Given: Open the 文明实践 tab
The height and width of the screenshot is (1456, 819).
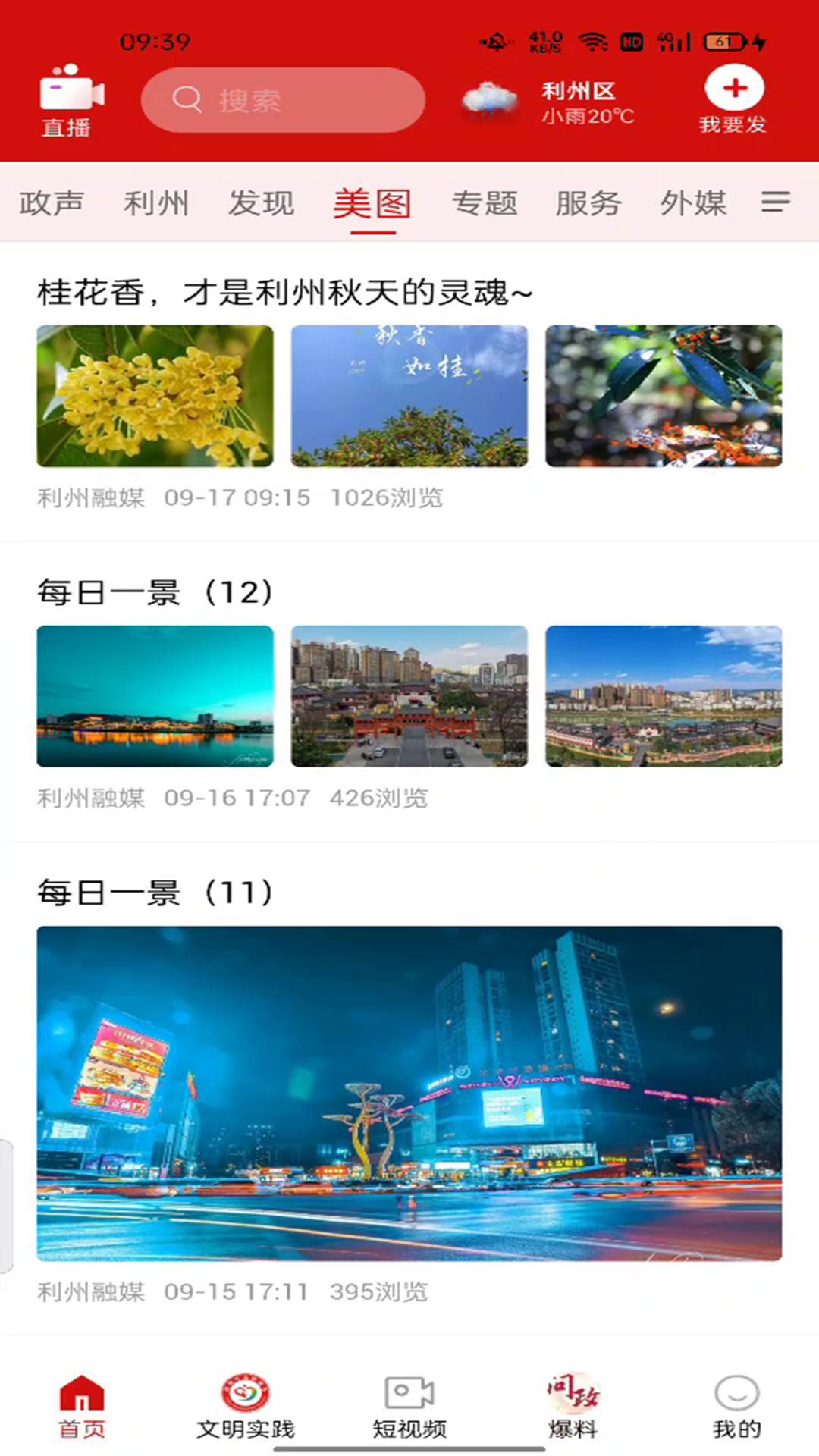Looking at the screenshot, I should pyautogui.click(x=245, y=1407).
